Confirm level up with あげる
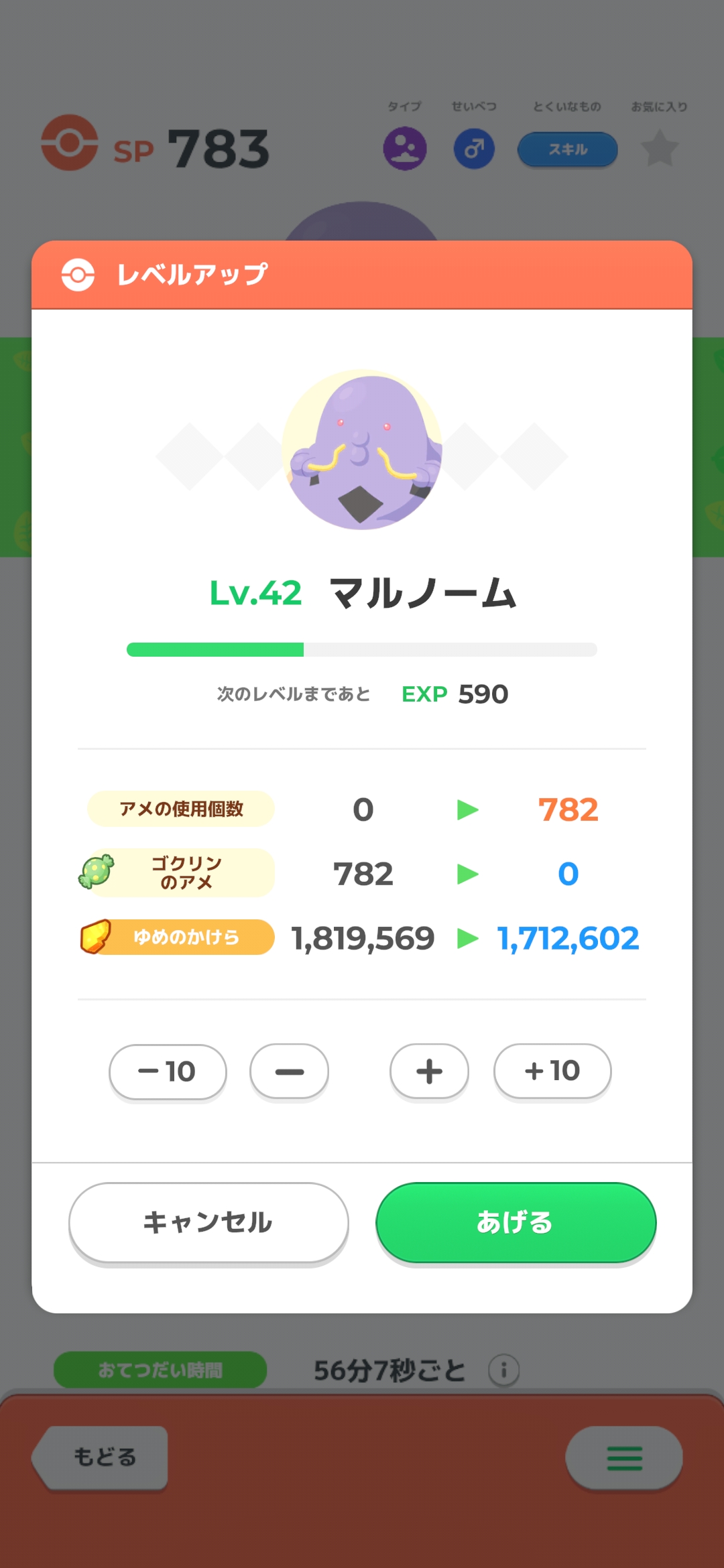This screenshot has height=1568, width=724. (516, 1222)
